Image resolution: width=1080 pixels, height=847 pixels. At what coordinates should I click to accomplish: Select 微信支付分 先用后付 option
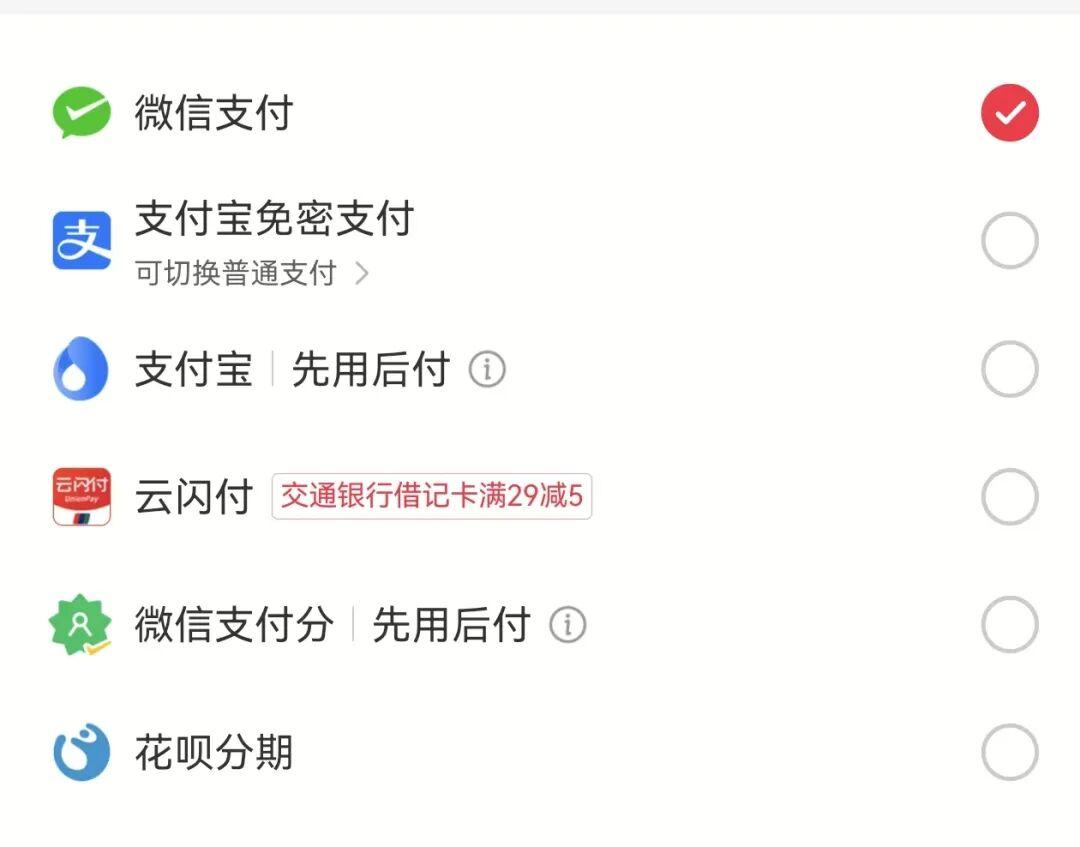pos(1009,625)
